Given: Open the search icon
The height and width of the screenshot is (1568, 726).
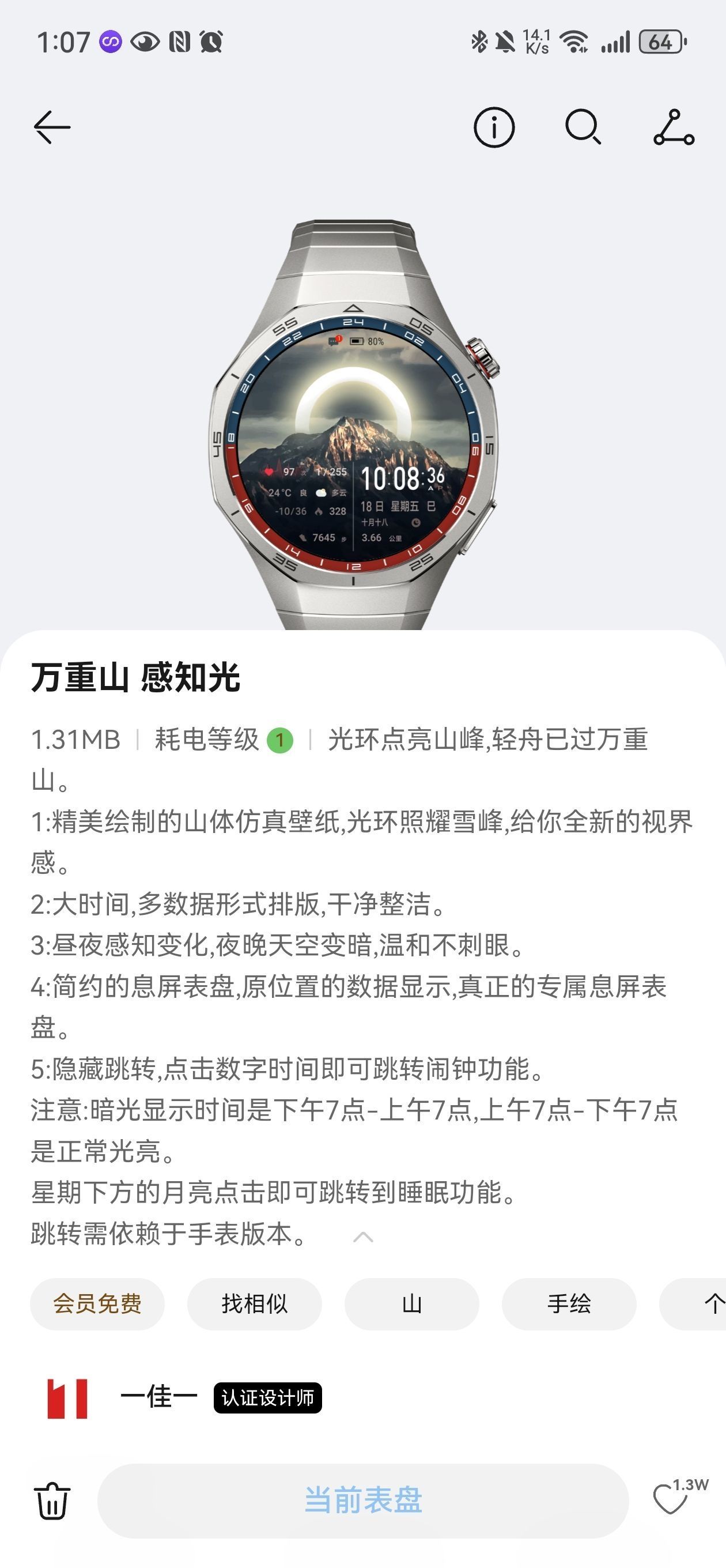Looking at the screenshot, I should pos(583,127).
